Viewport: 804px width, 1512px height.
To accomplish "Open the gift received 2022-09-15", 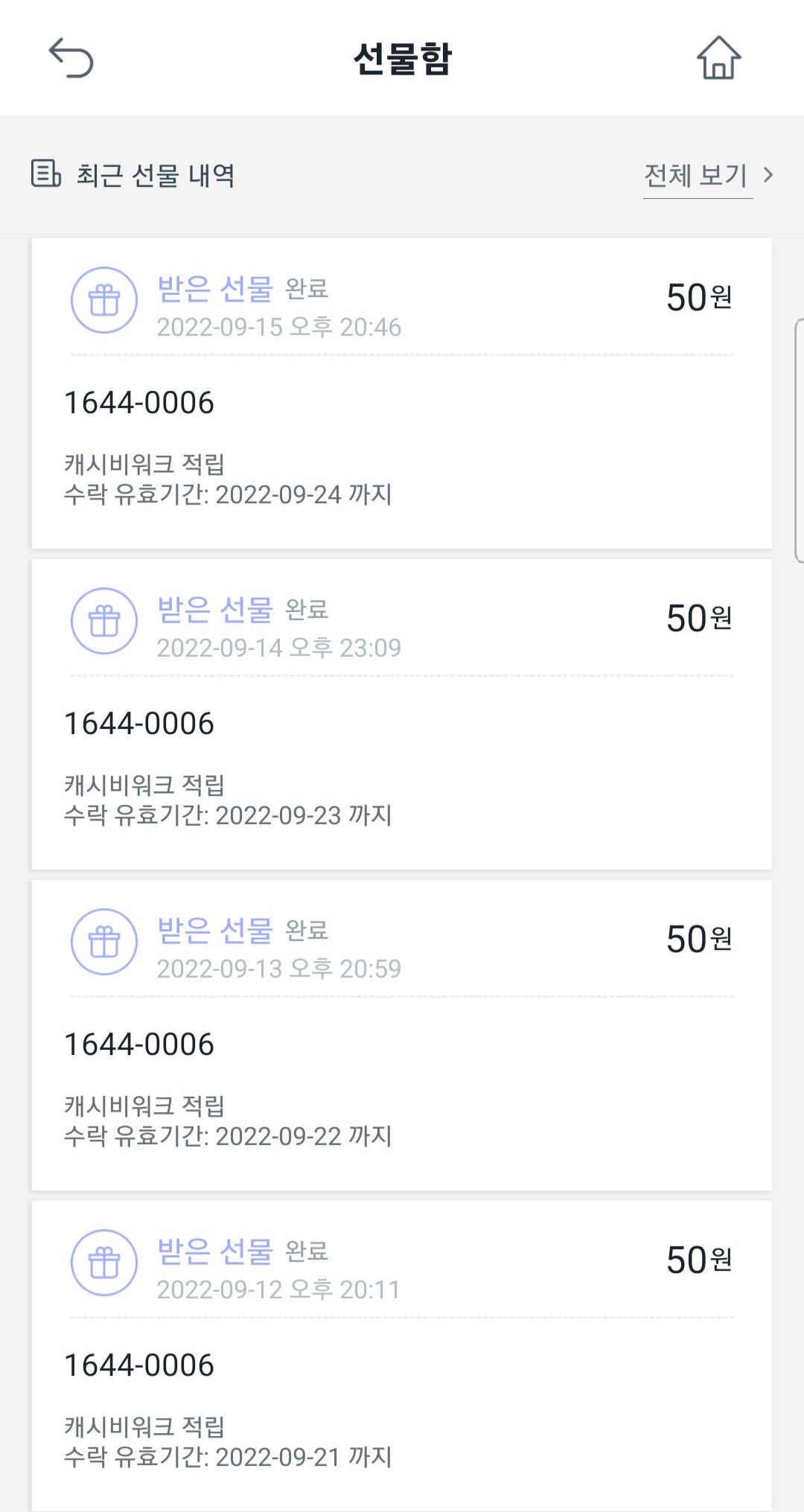I will [x=401, y=393].
